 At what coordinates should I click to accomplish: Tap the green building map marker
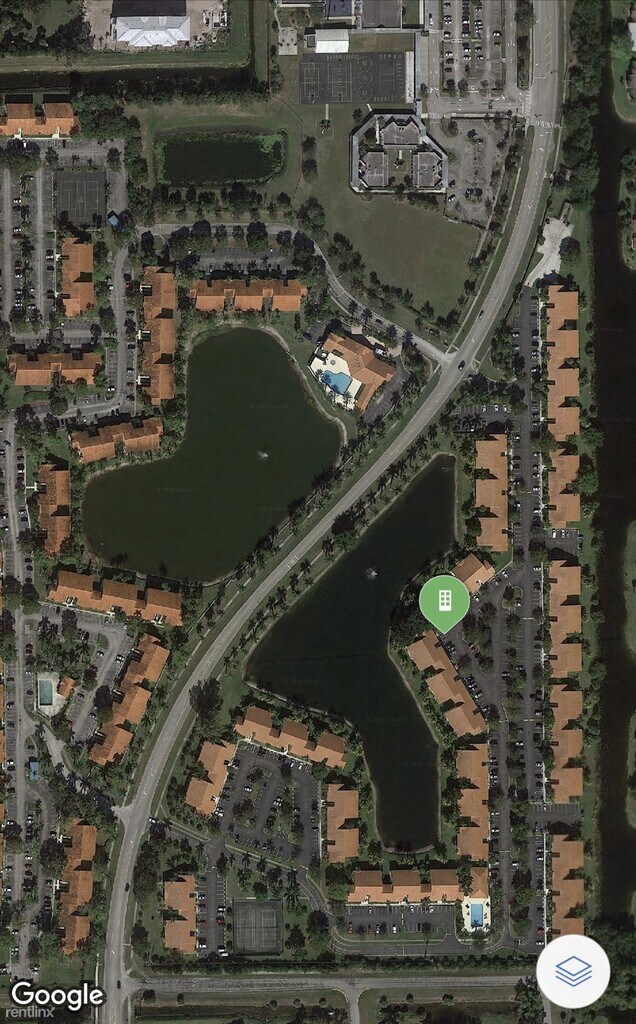443,601
